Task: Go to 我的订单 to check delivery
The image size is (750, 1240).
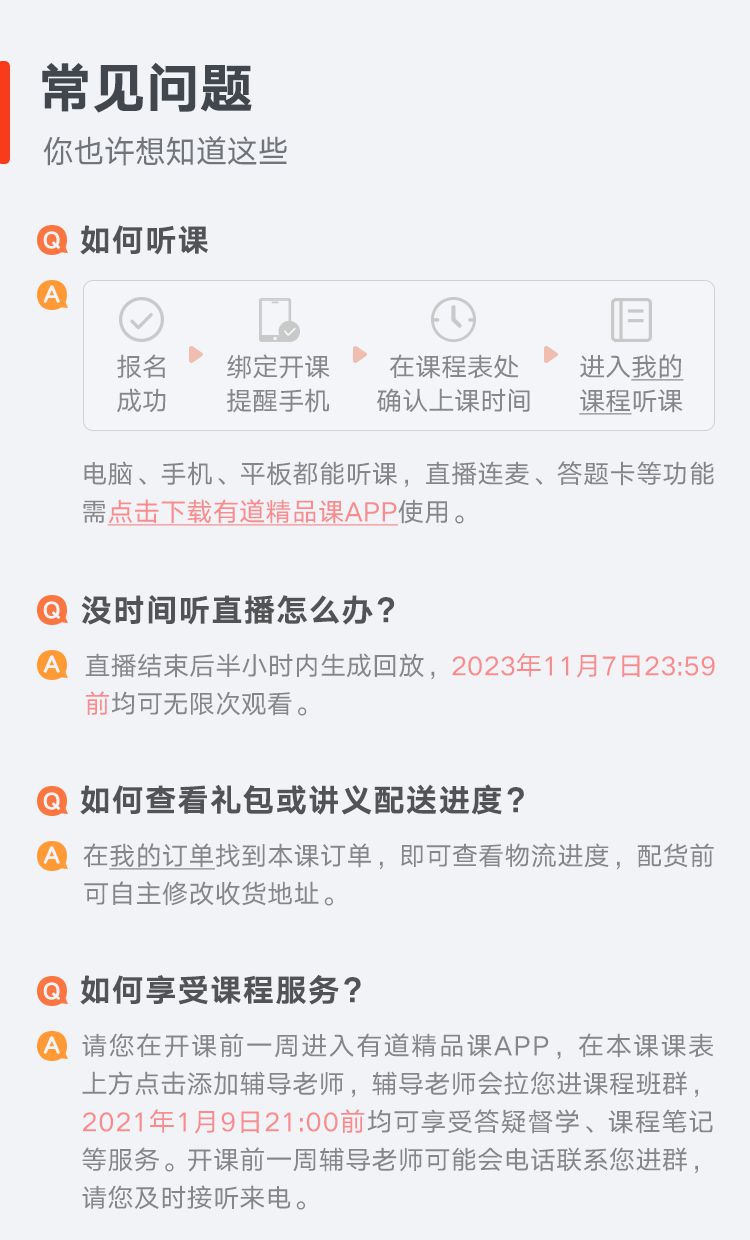Action: [162, 856]
